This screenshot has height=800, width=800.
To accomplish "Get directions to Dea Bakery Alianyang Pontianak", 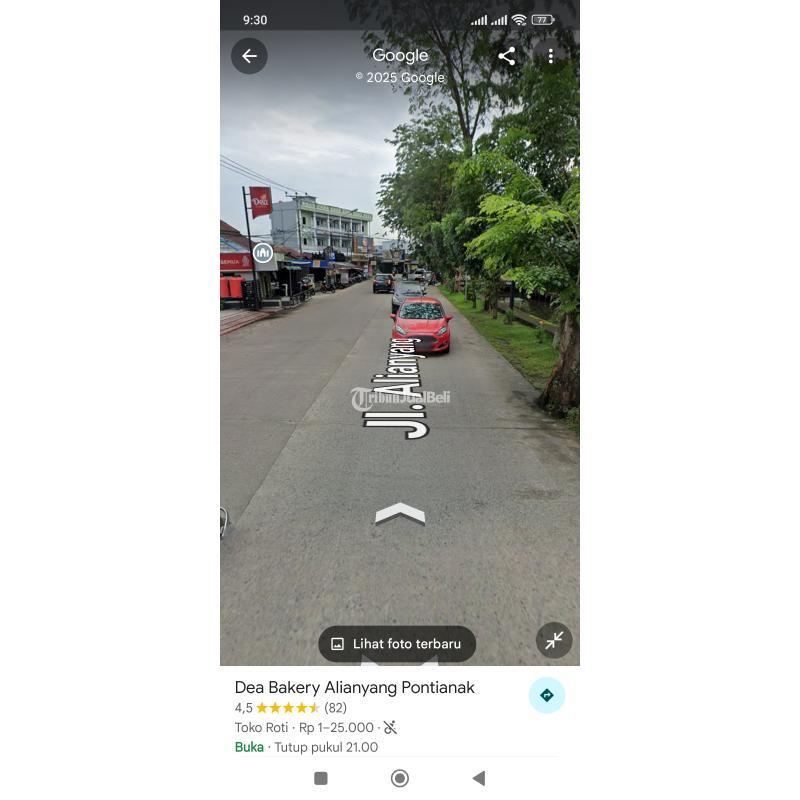I will coord(547,695).
